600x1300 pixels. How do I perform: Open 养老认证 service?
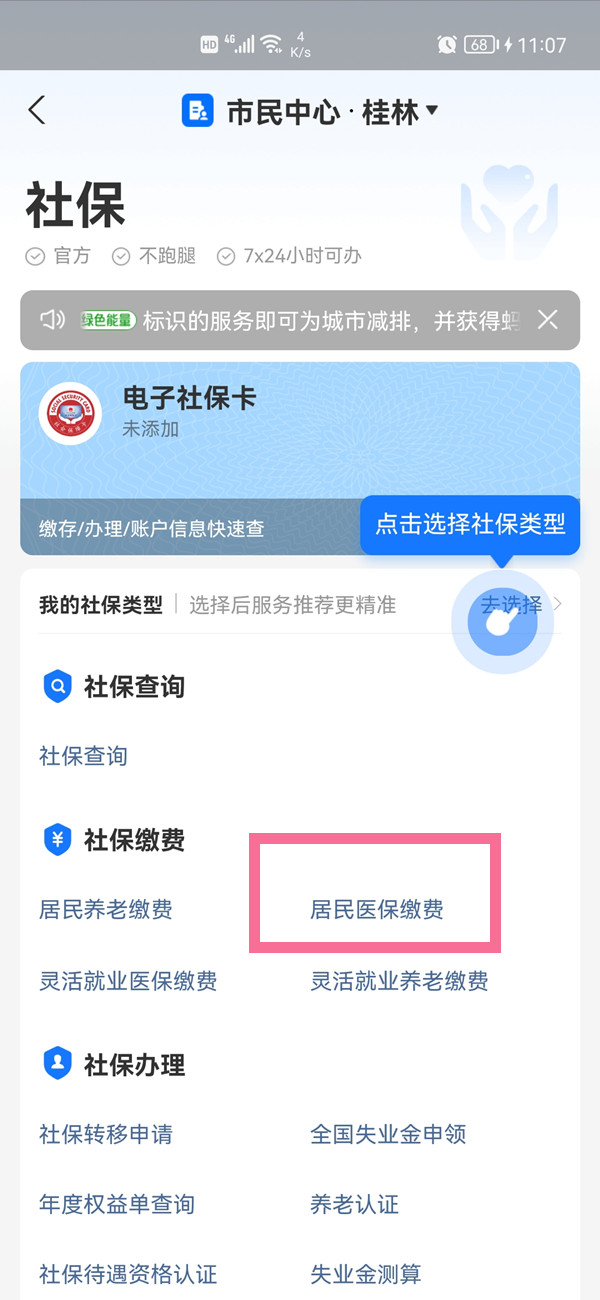[x=354, y=1204]
